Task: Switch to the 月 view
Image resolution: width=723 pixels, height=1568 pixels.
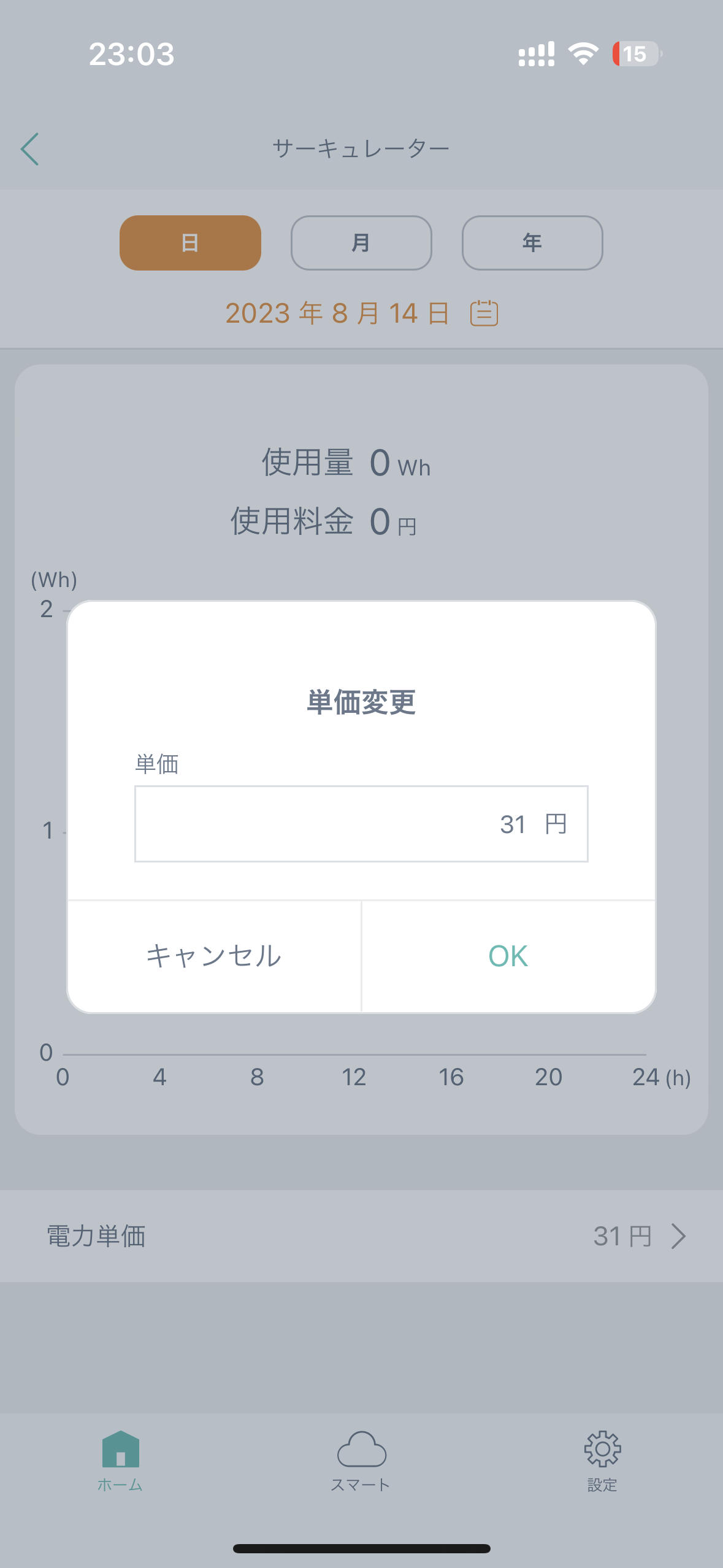Action: tap(361, 243)
